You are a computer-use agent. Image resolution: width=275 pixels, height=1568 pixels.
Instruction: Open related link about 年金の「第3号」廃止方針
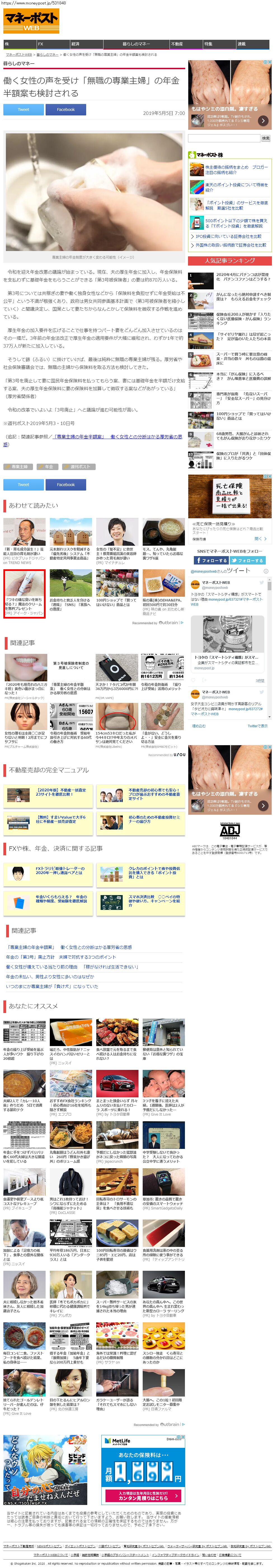(x=61, y=957)
